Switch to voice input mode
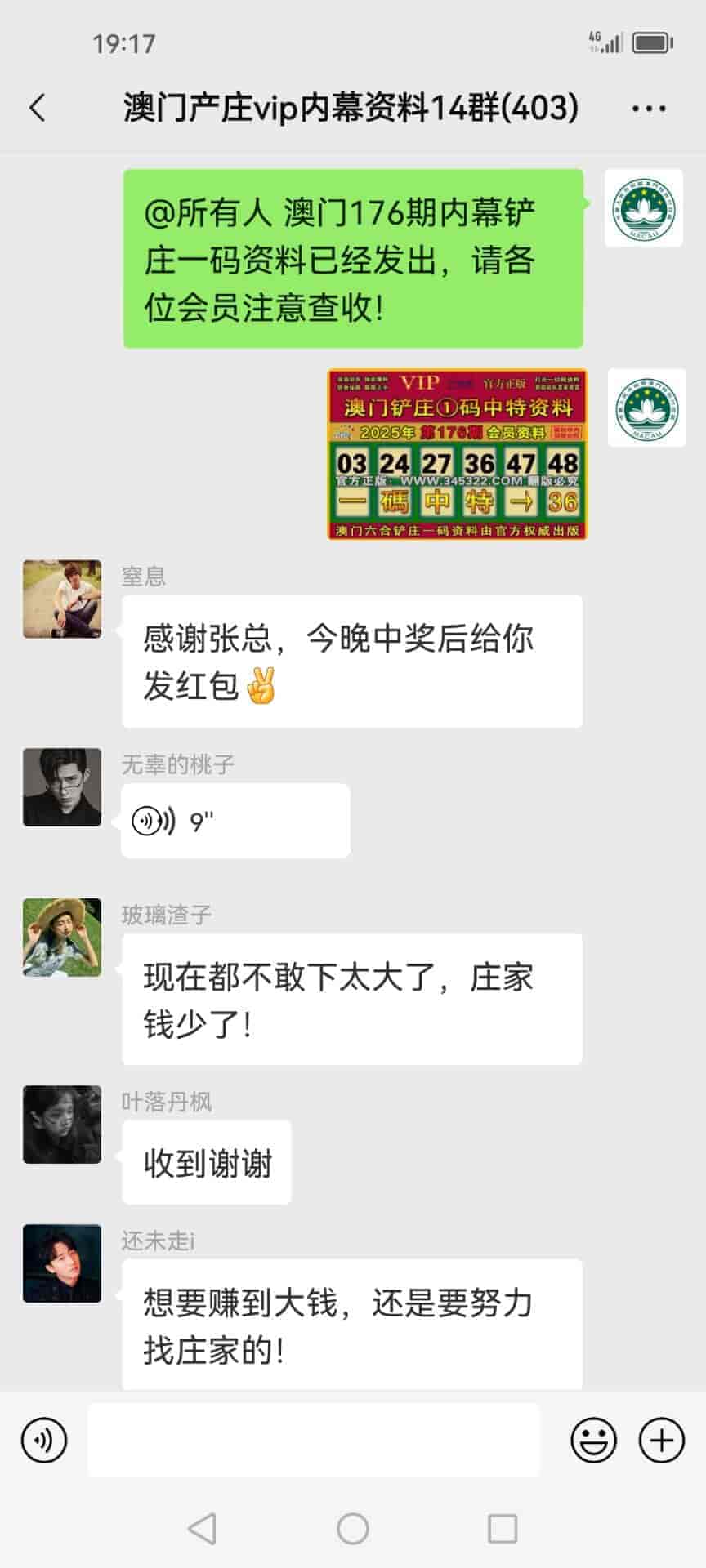 pyautogui.click(x=44, y=1440)
